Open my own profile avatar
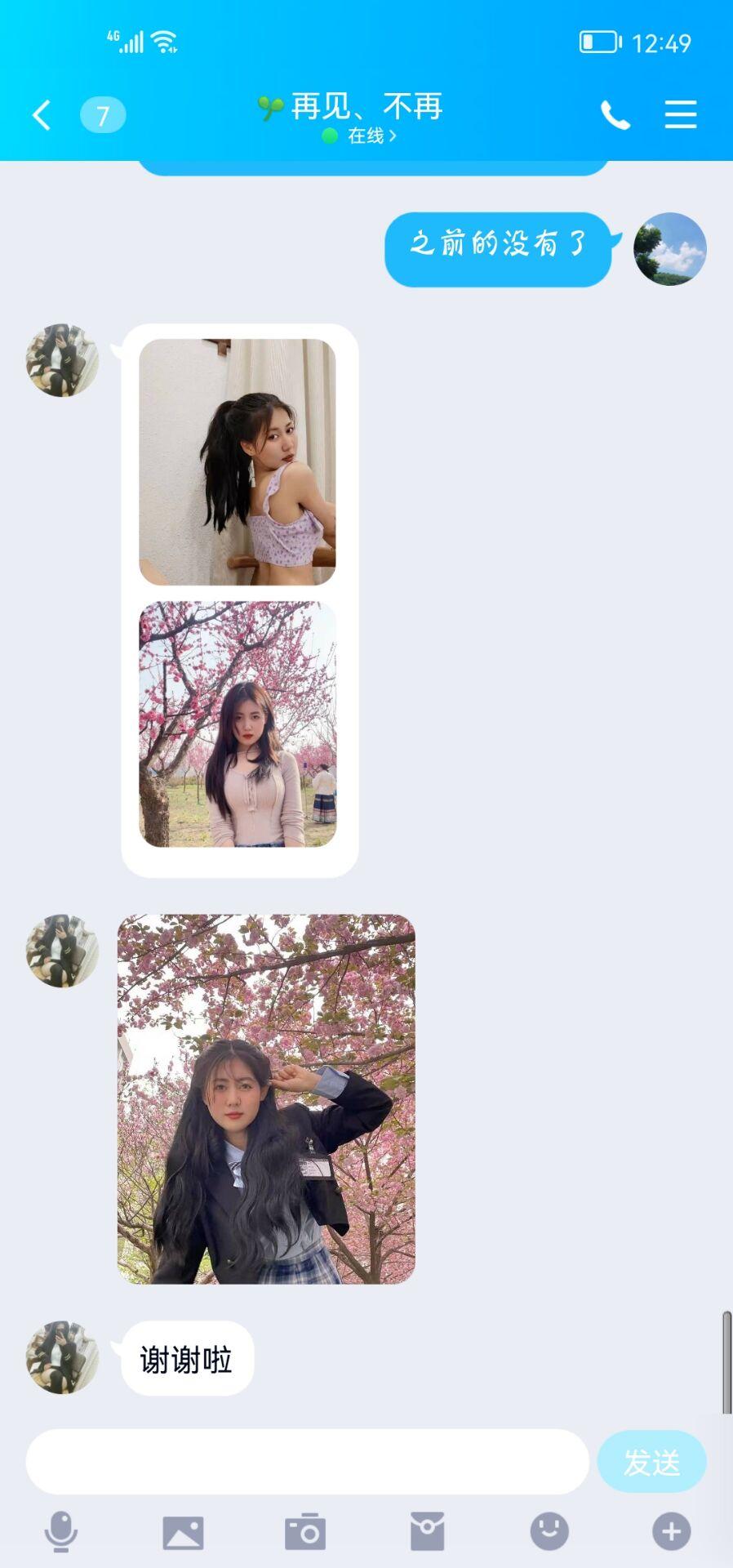Viewport: 733px width, 1568px height. [x=669, y=248]
